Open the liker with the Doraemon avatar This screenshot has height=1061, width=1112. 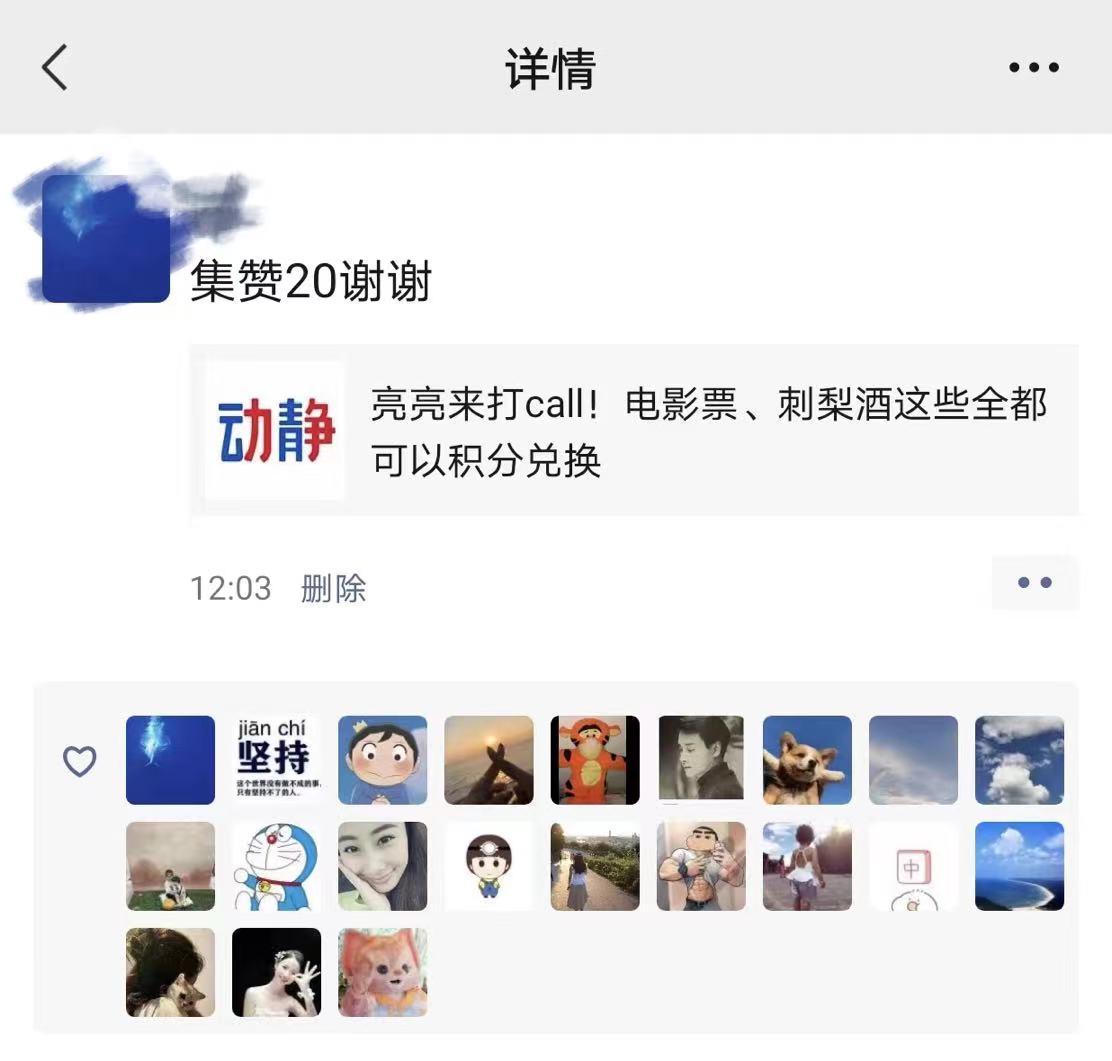pyautogui.click(x=276, y=866)
